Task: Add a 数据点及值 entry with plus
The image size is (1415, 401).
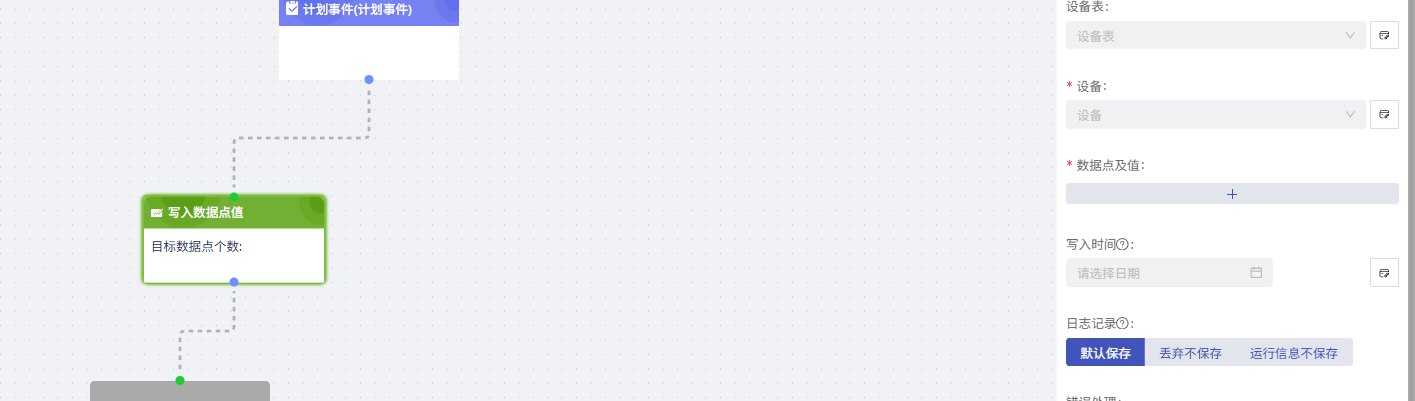Action: (1232, 194)
